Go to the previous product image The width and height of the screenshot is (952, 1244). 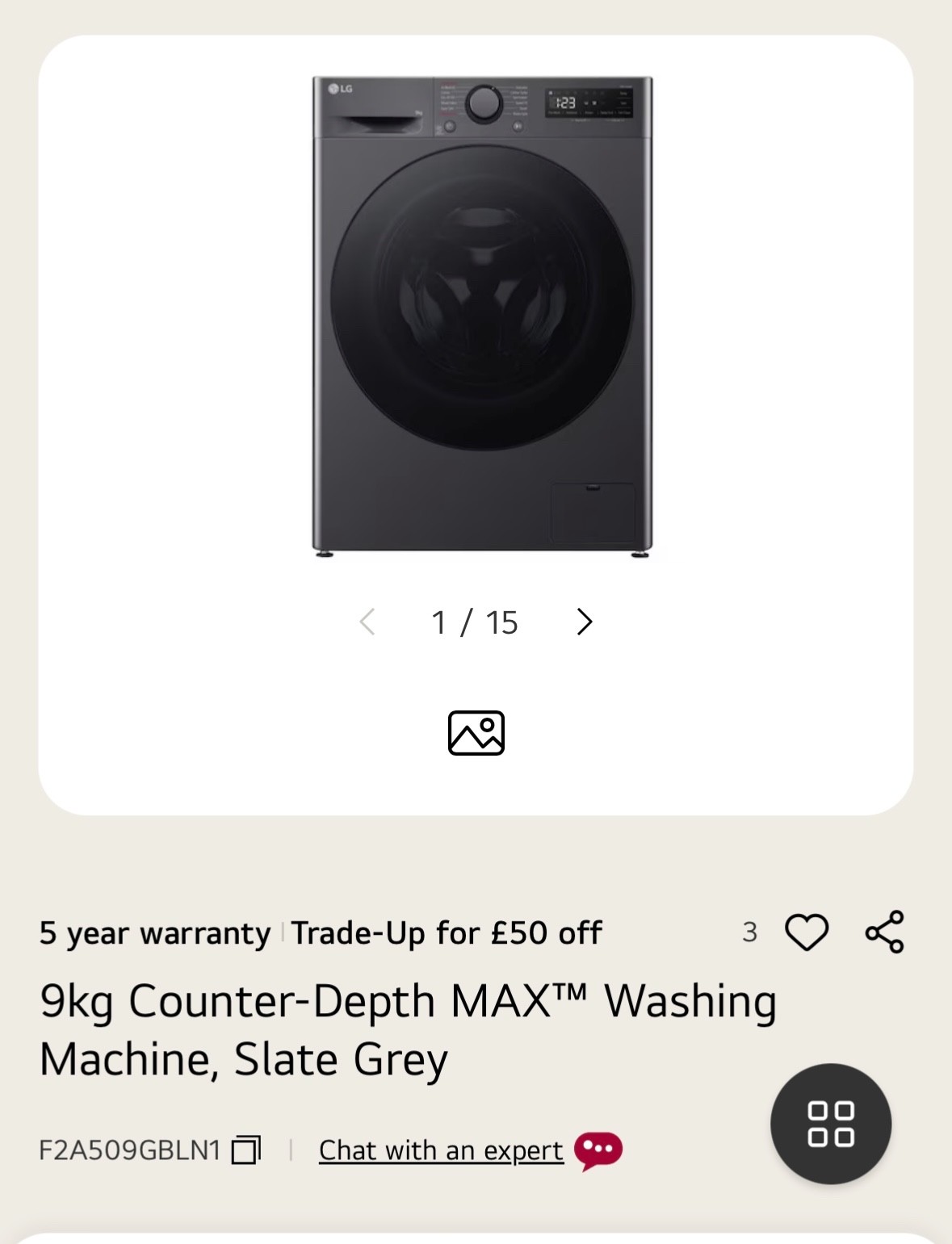pos(367,622)
